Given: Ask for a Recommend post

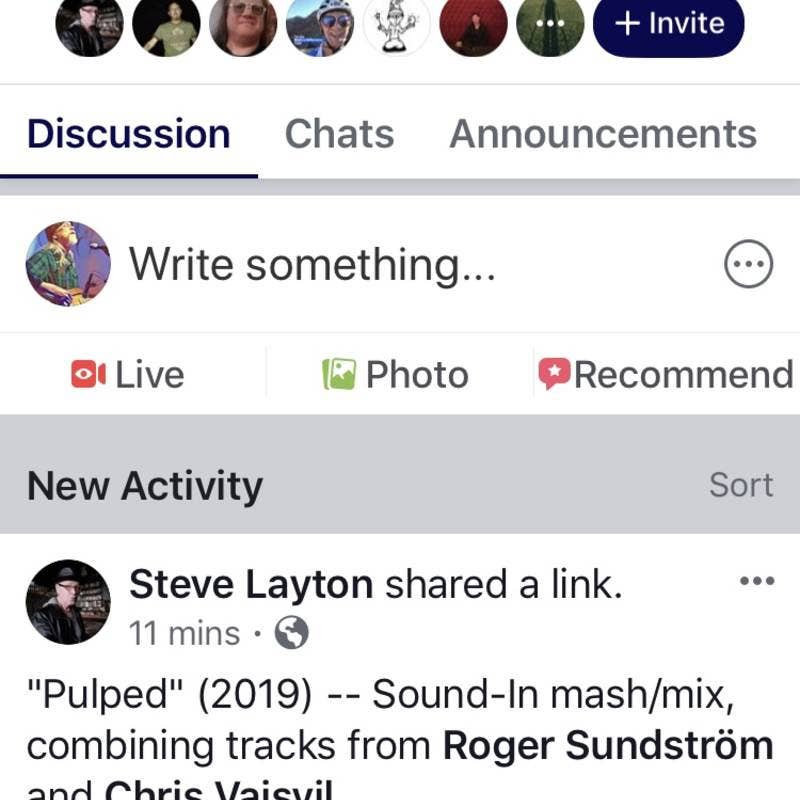Looking at the screenshot, I should coord(666,375).
